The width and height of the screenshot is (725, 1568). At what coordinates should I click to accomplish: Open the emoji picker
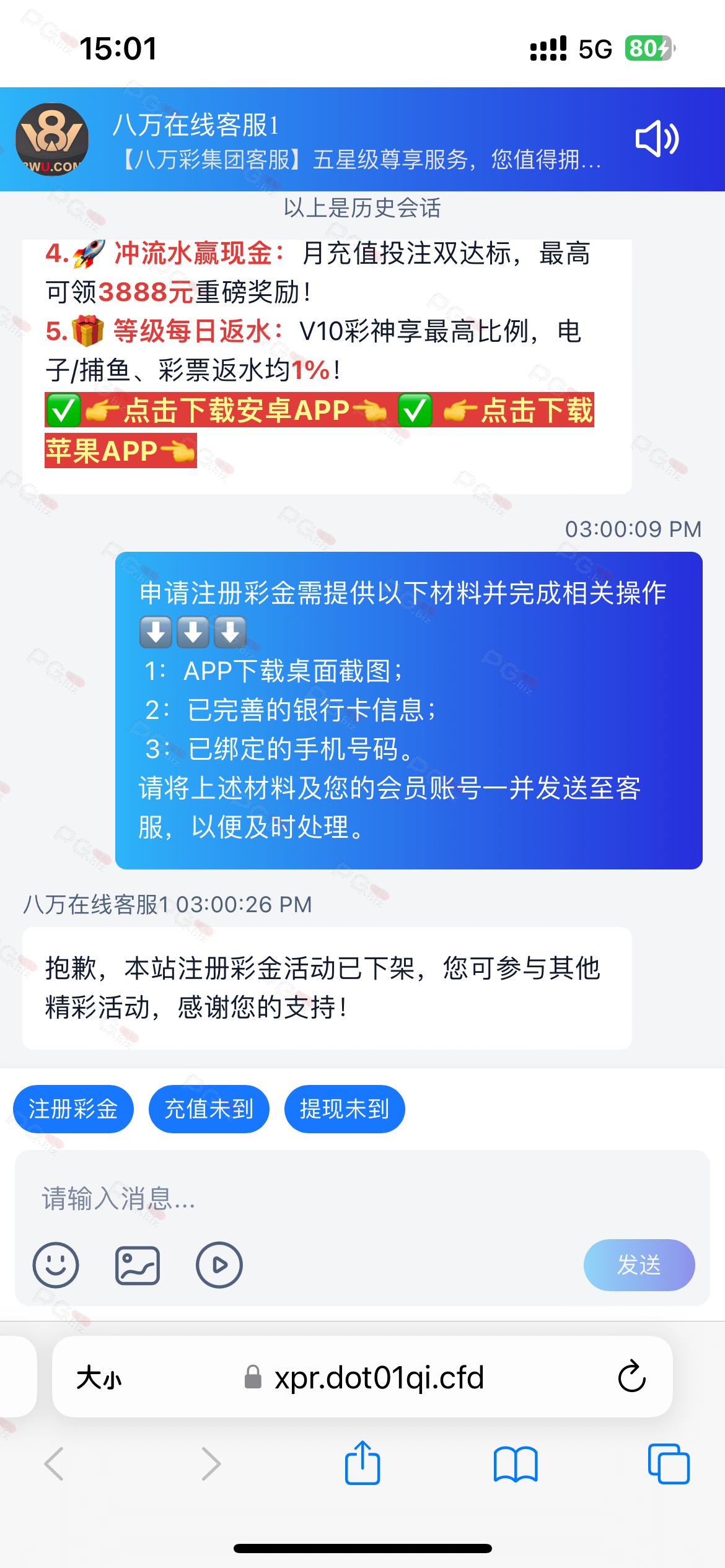pos(56,1265)
